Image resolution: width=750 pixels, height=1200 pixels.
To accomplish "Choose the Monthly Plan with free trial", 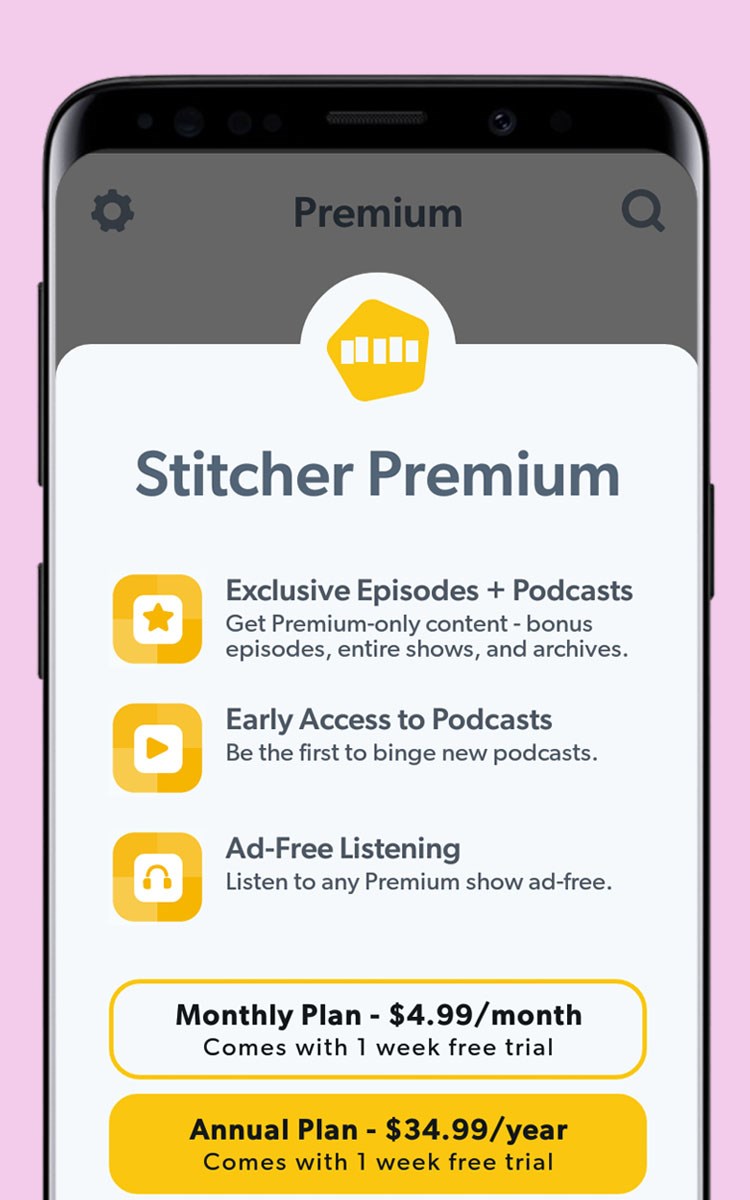I will point(378,1030).
